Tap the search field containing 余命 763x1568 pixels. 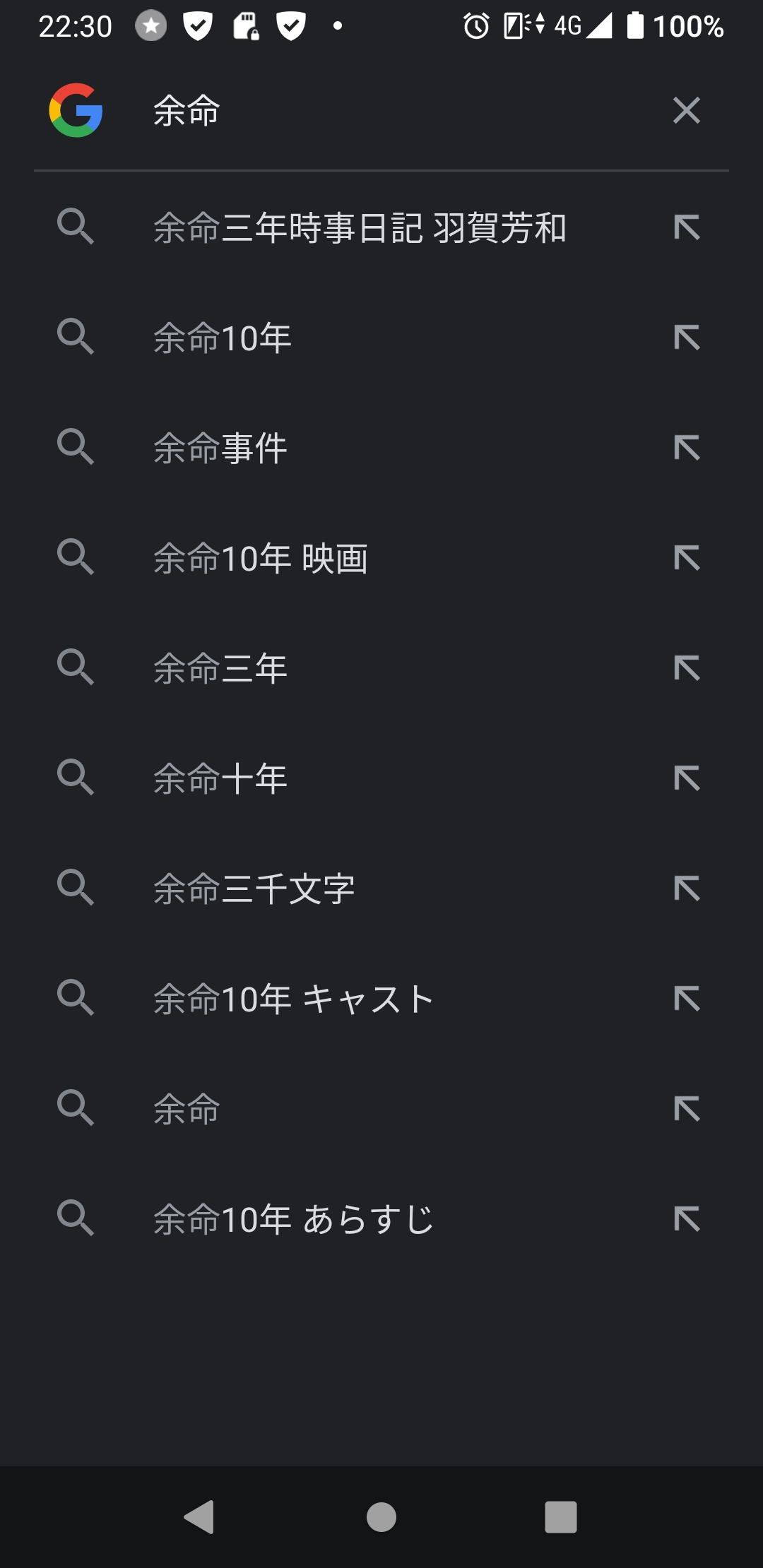(x=396, y=110)
